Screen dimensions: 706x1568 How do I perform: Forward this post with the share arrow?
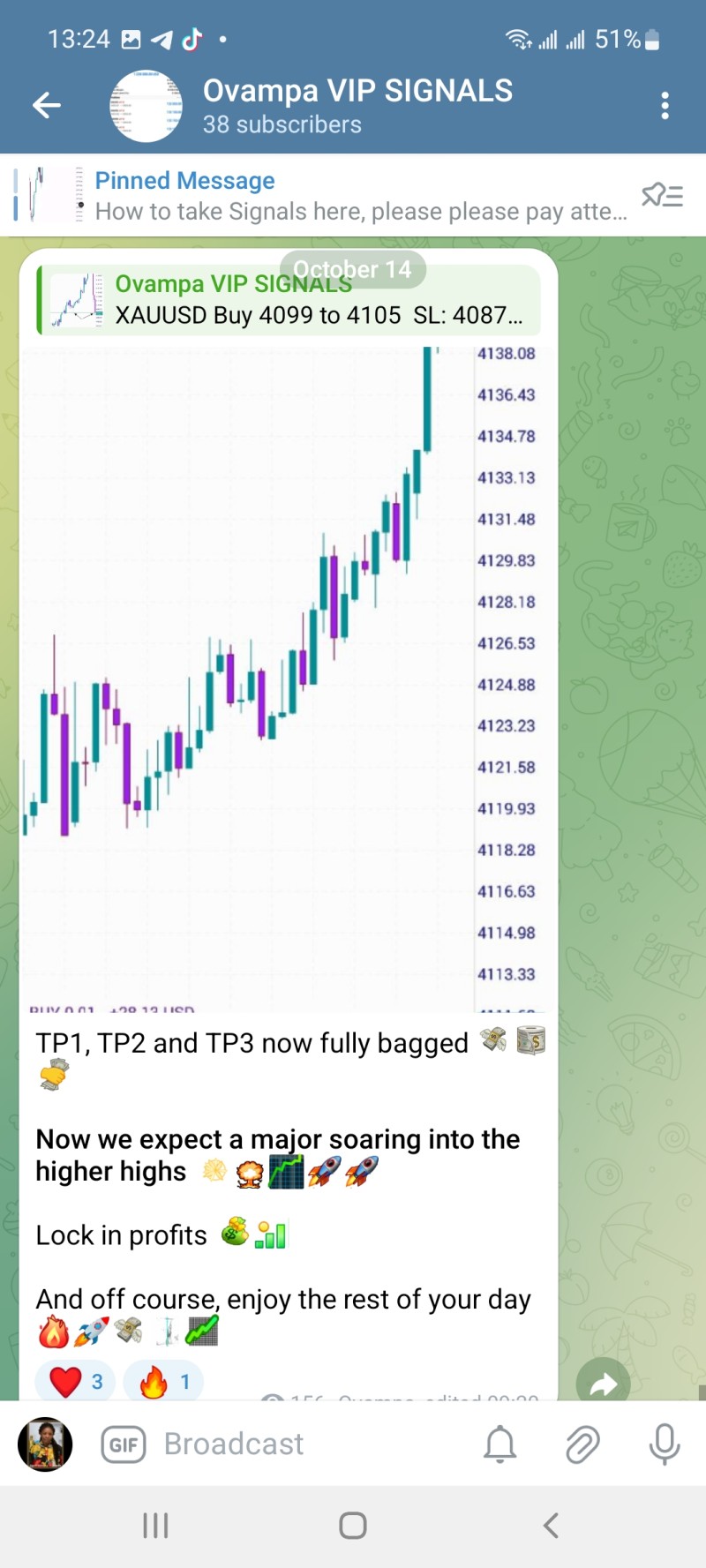(x=604, y=1383)
